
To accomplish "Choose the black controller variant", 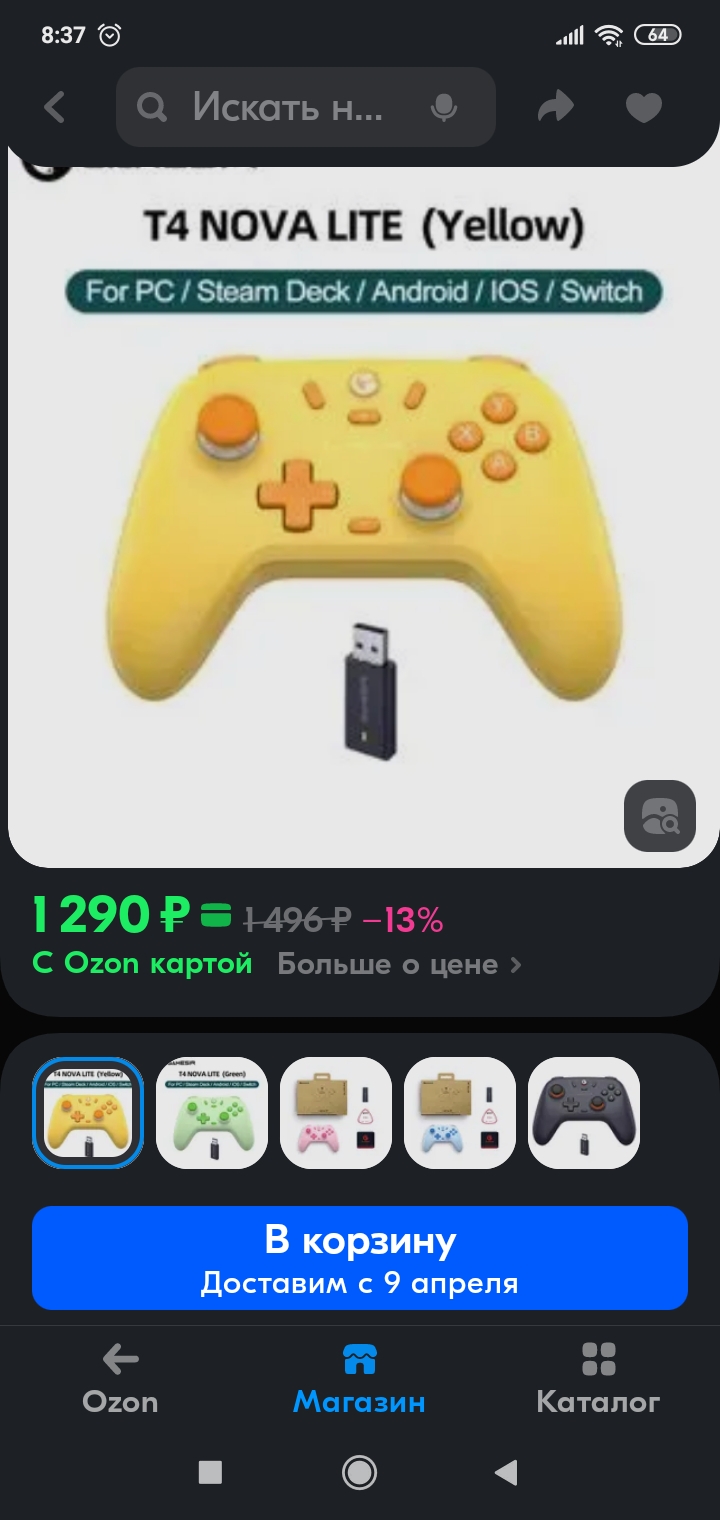I will [x=584, y=1113].
